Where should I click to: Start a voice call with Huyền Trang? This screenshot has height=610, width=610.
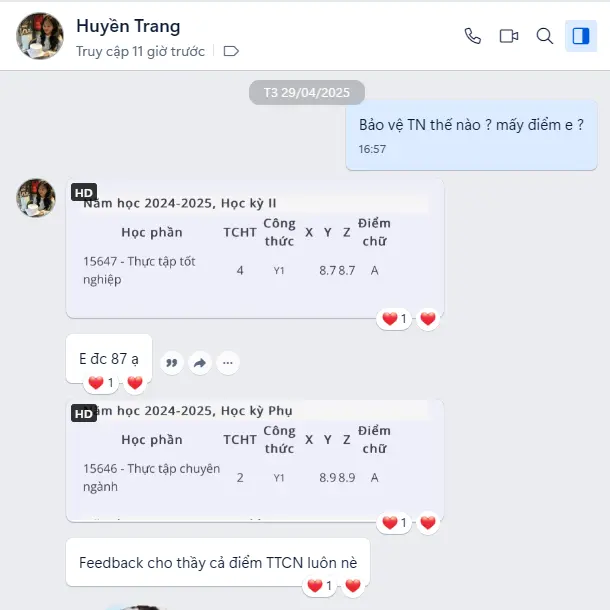[473, 36]
